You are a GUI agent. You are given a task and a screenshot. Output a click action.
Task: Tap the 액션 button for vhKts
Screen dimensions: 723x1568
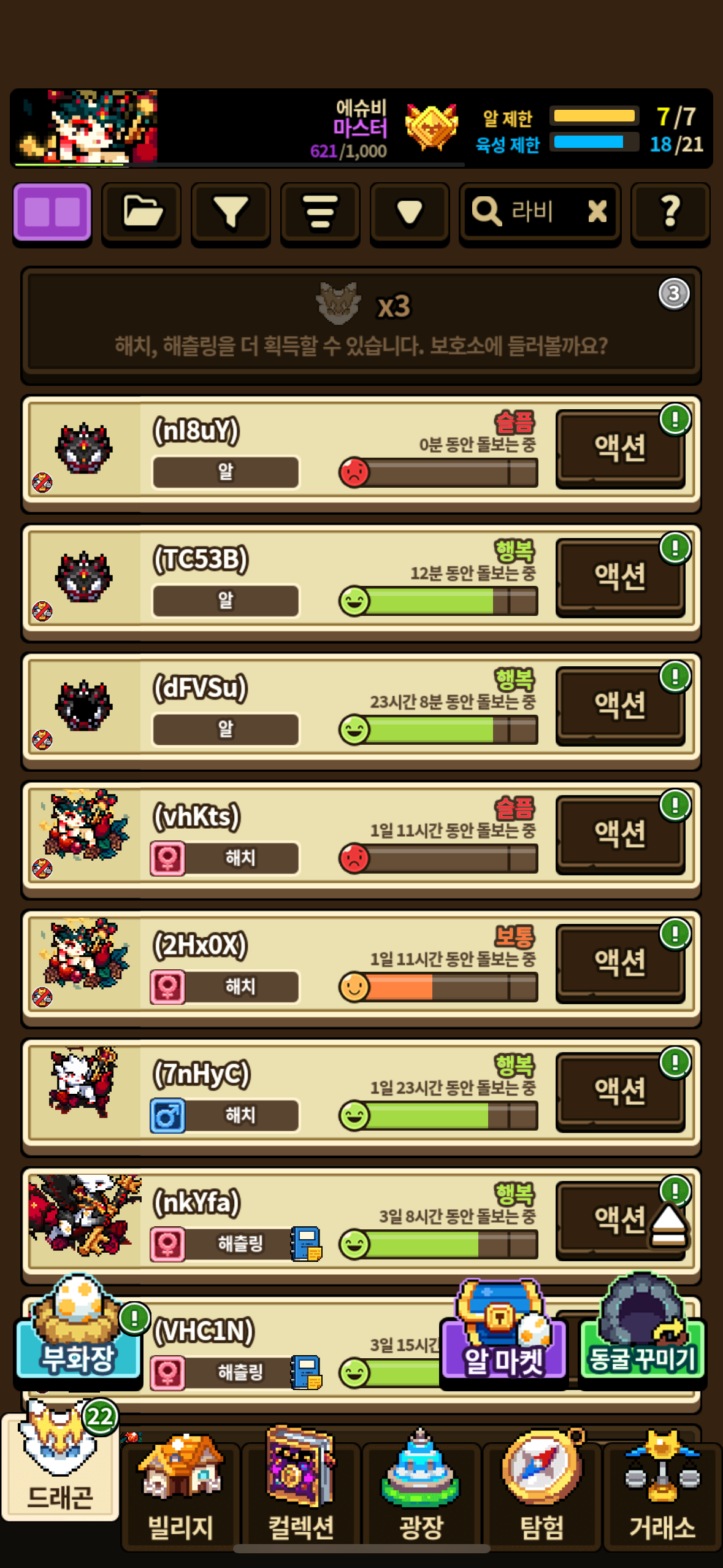point(620,835)
